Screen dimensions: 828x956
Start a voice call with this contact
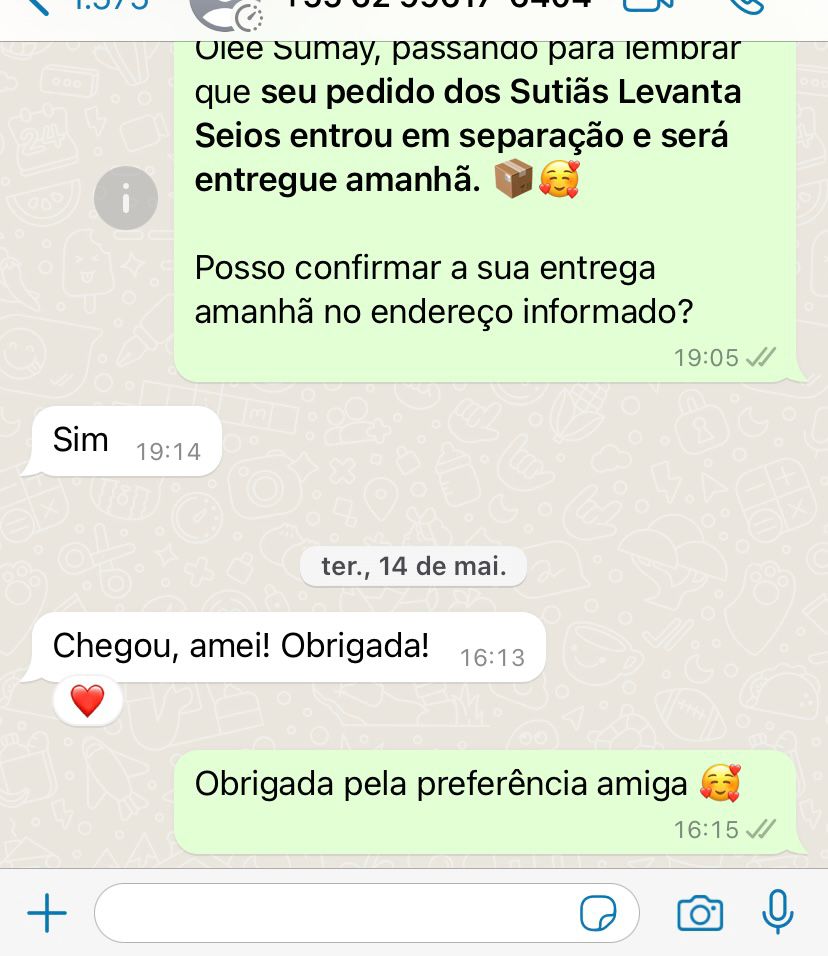tap(745, 6)
